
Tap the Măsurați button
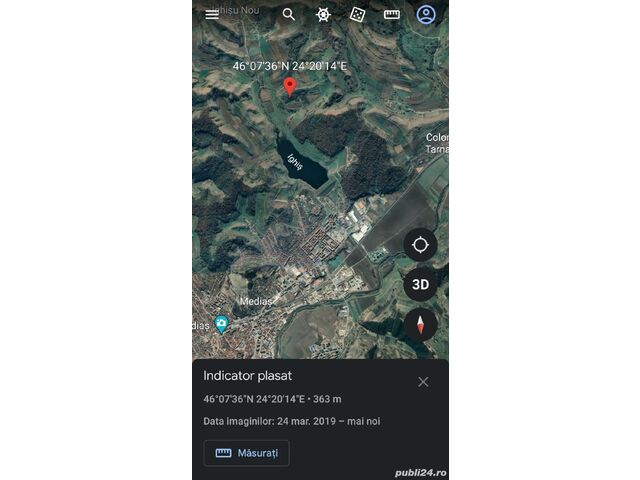pos(247,453)
